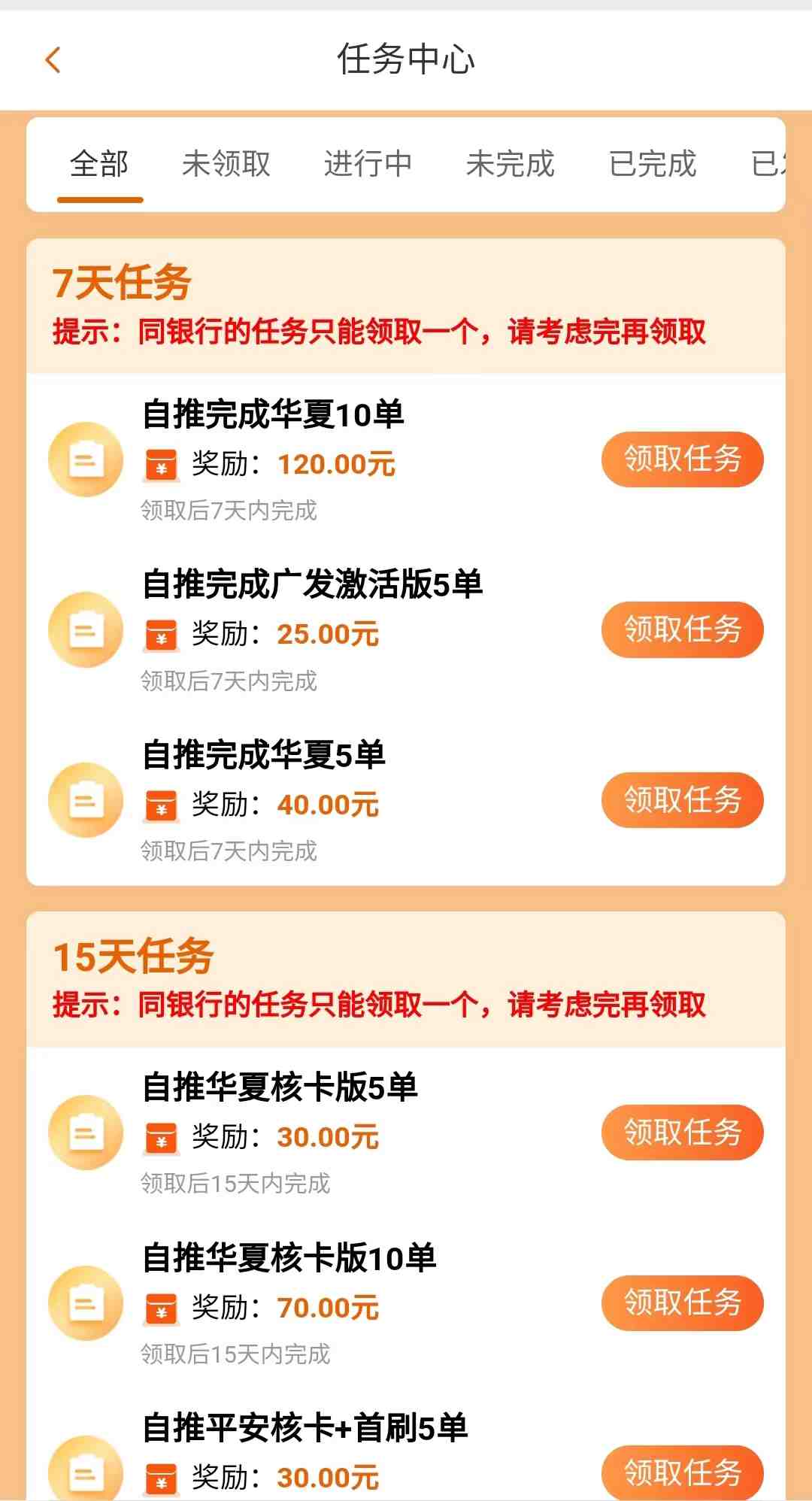Open the 未完成 tab
The width and height of the screenshot is (812, 1501).
coord(511,163)
